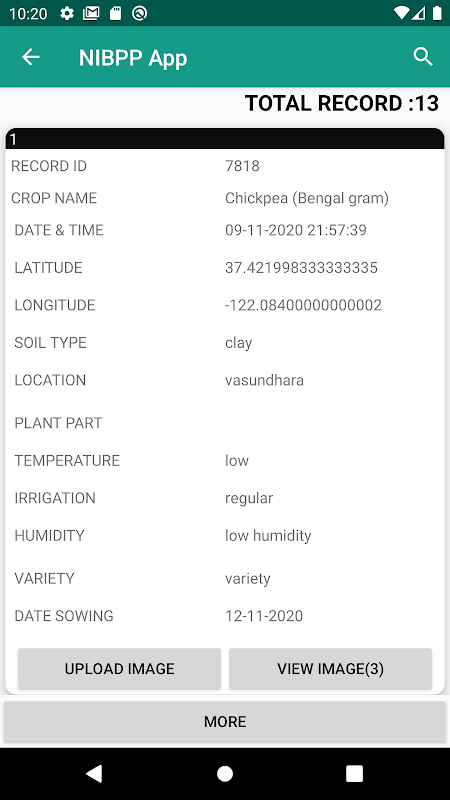
Task: Tap Upload Image for record 7818
Action: coord(119,669)
